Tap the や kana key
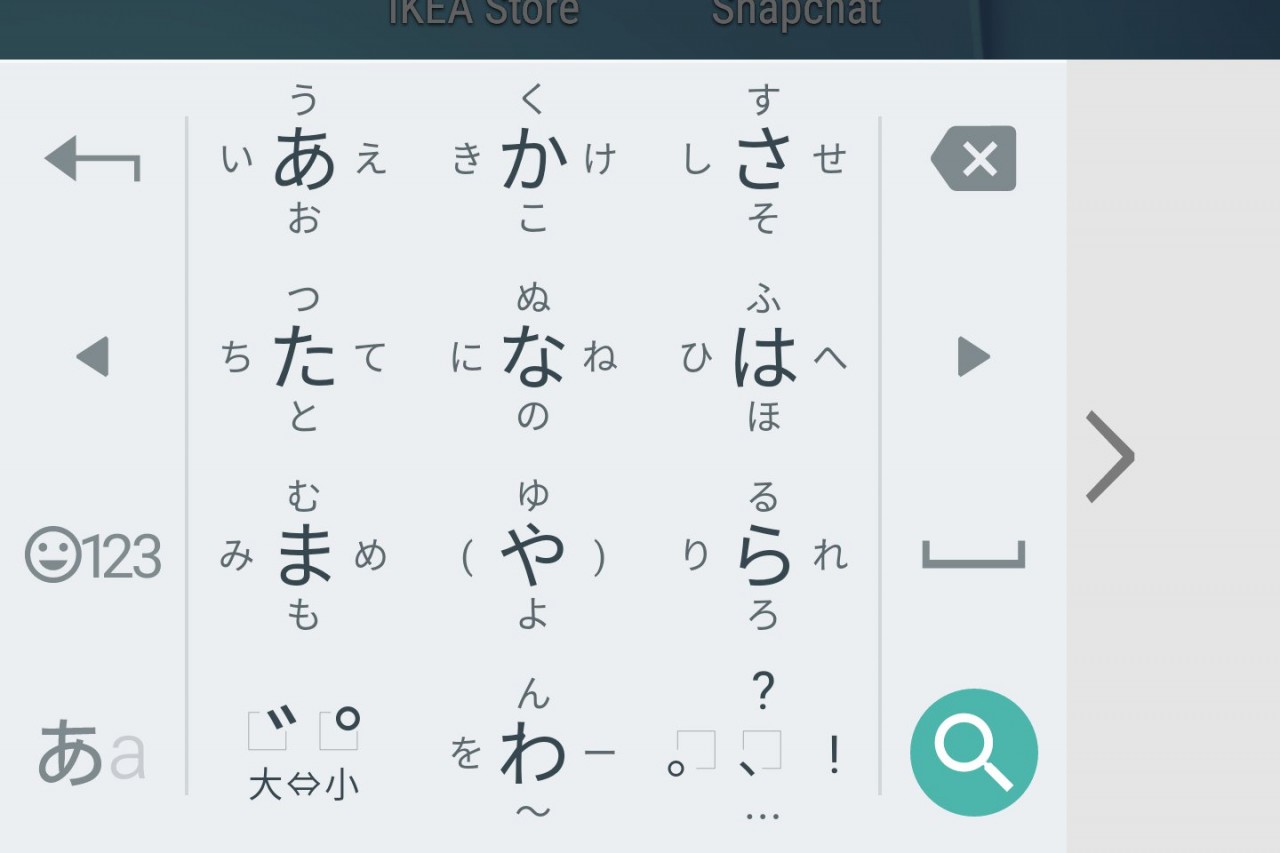The width and height of the screenshot is (1280, 853). click(x=533, y=555)
